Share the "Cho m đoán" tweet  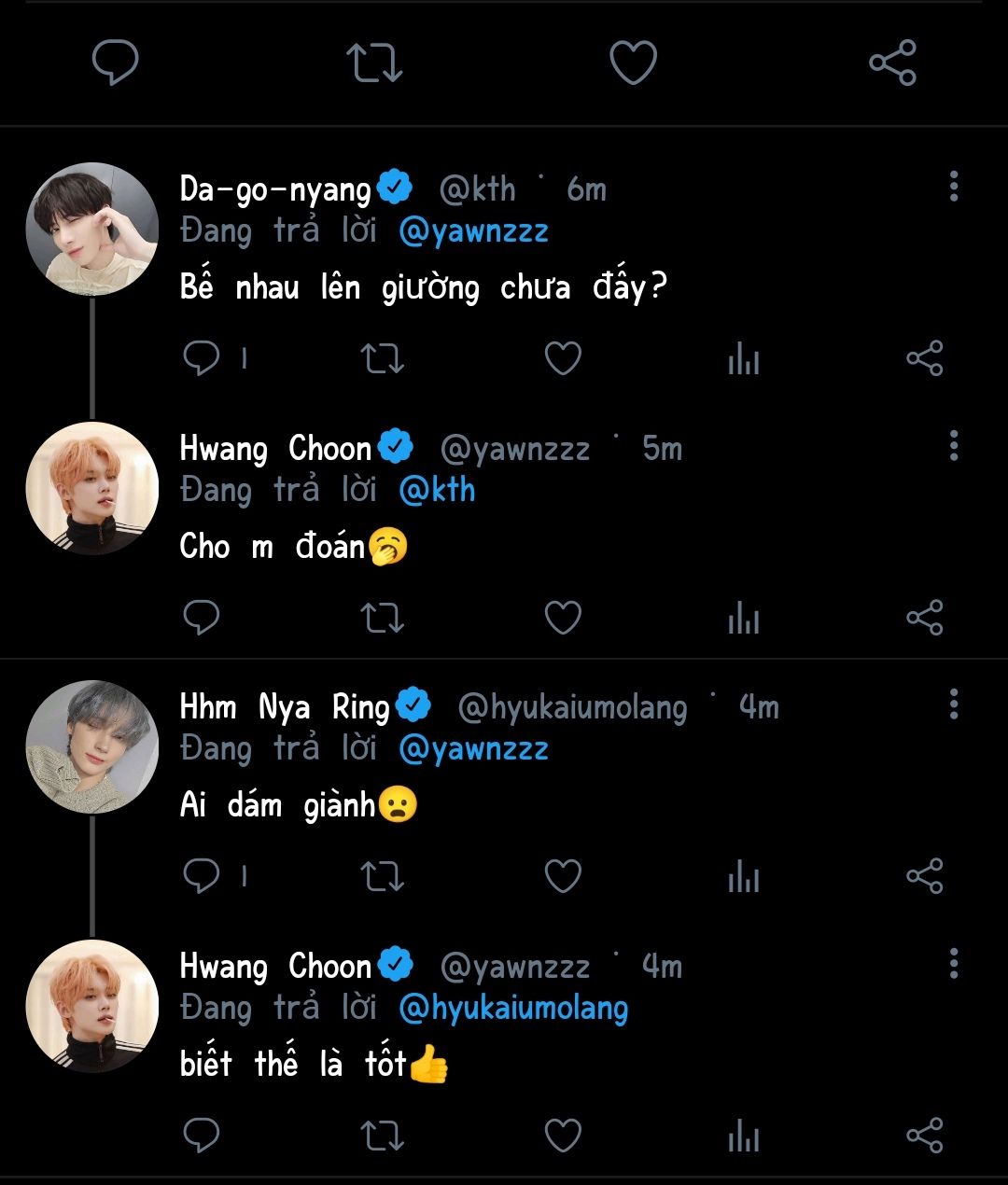(x=924, y=618)
